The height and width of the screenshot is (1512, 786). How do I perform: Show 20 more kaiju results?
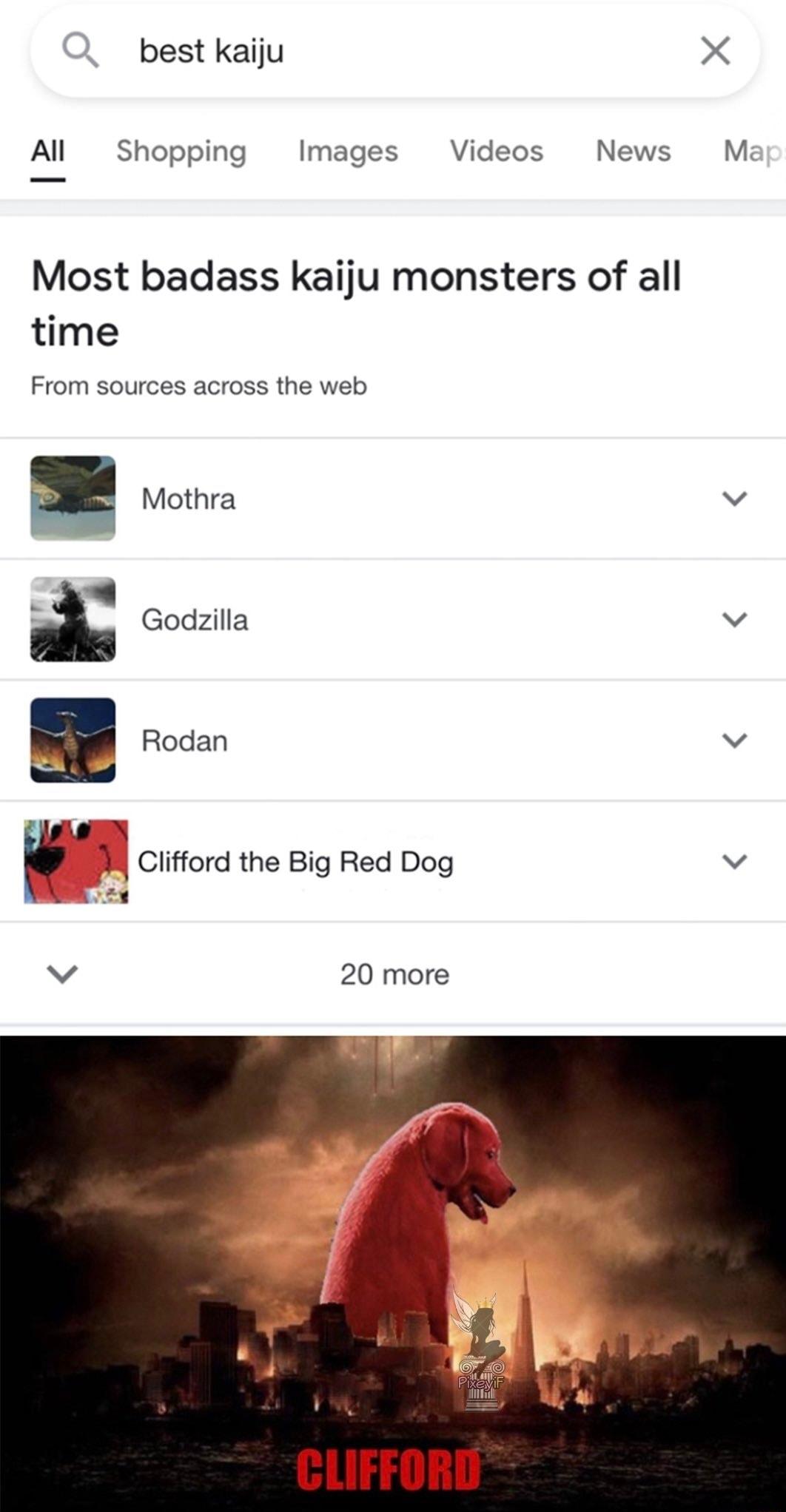[393, 974]
